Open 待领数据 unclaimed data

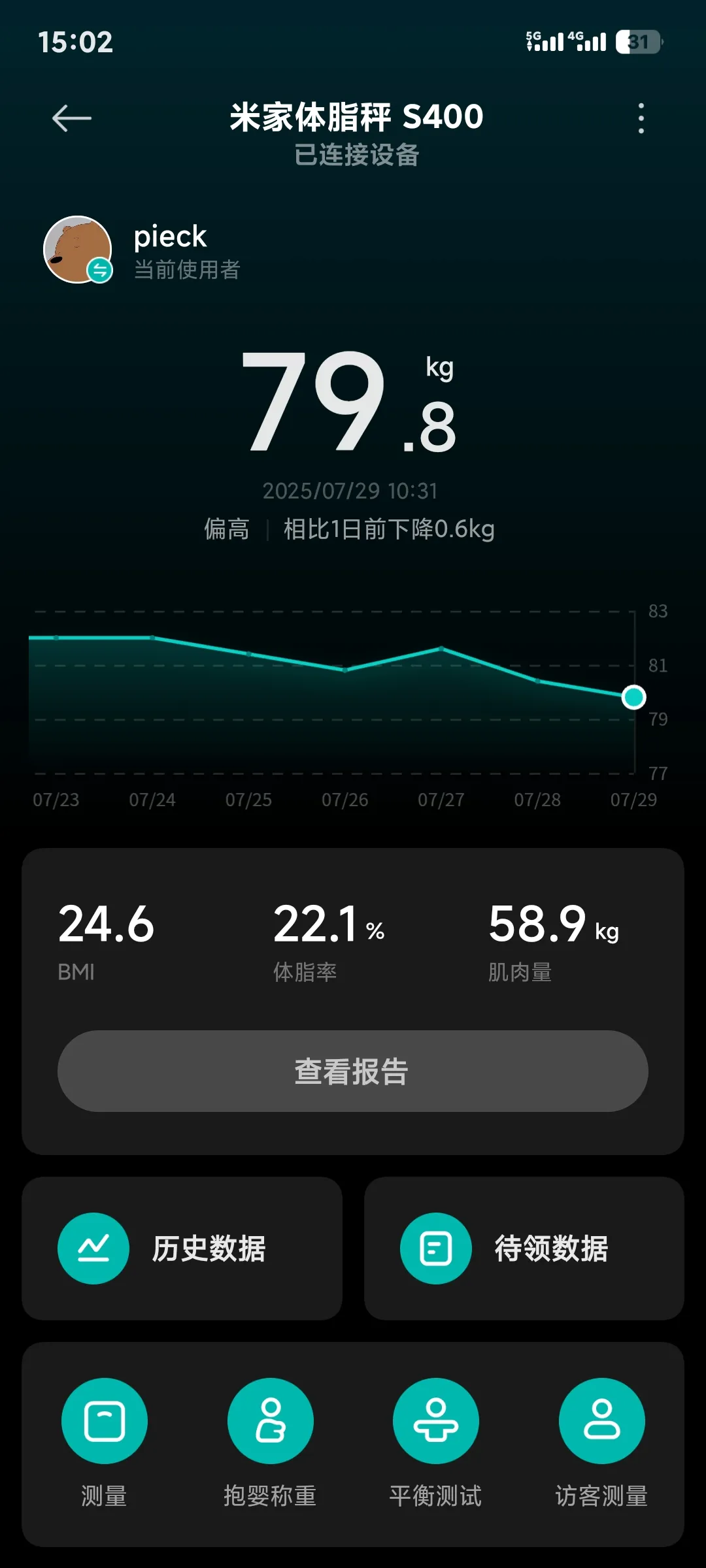(524, 1249)
